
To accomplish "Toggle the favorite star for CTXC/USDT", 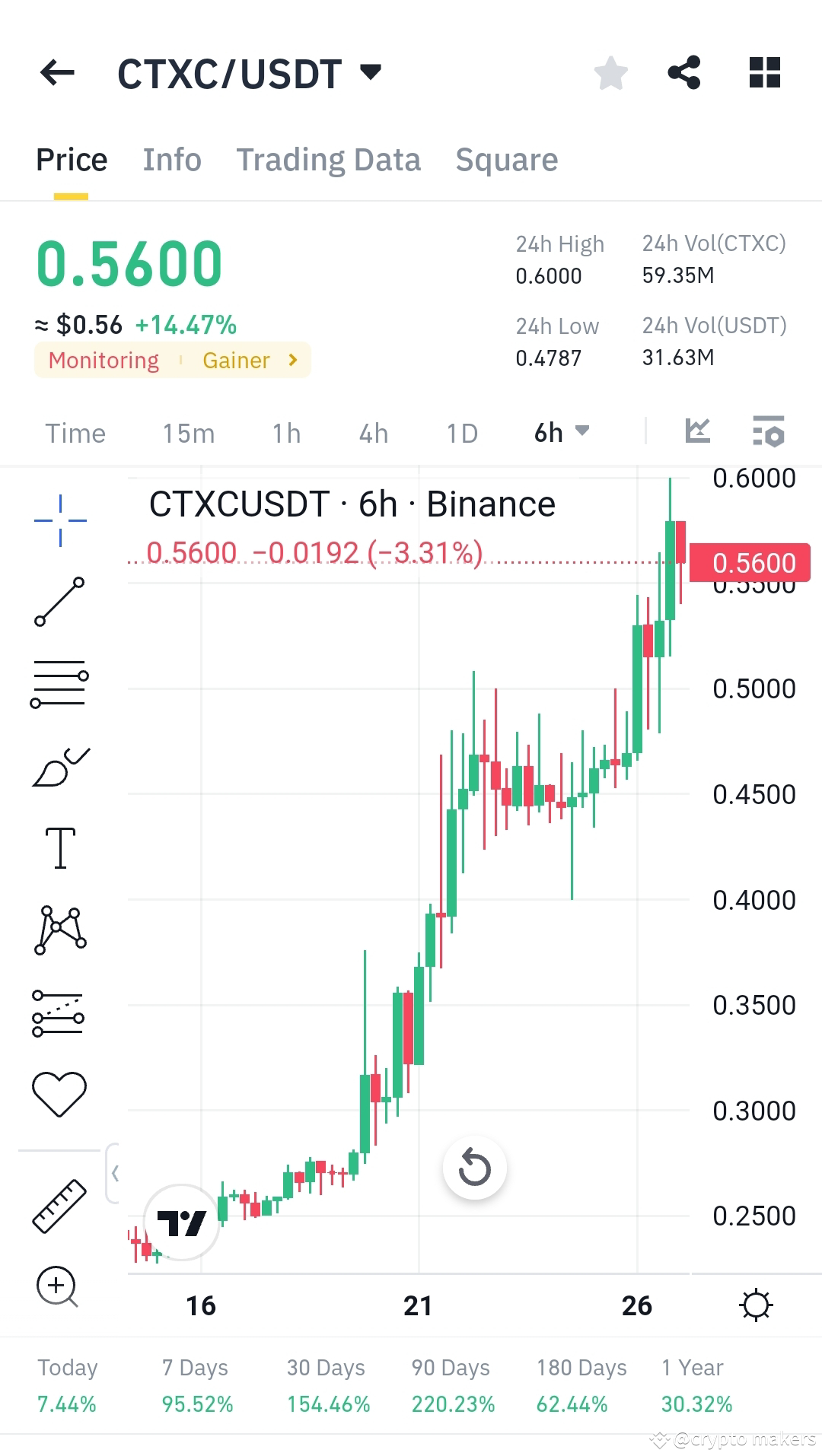I will (610, 72).
